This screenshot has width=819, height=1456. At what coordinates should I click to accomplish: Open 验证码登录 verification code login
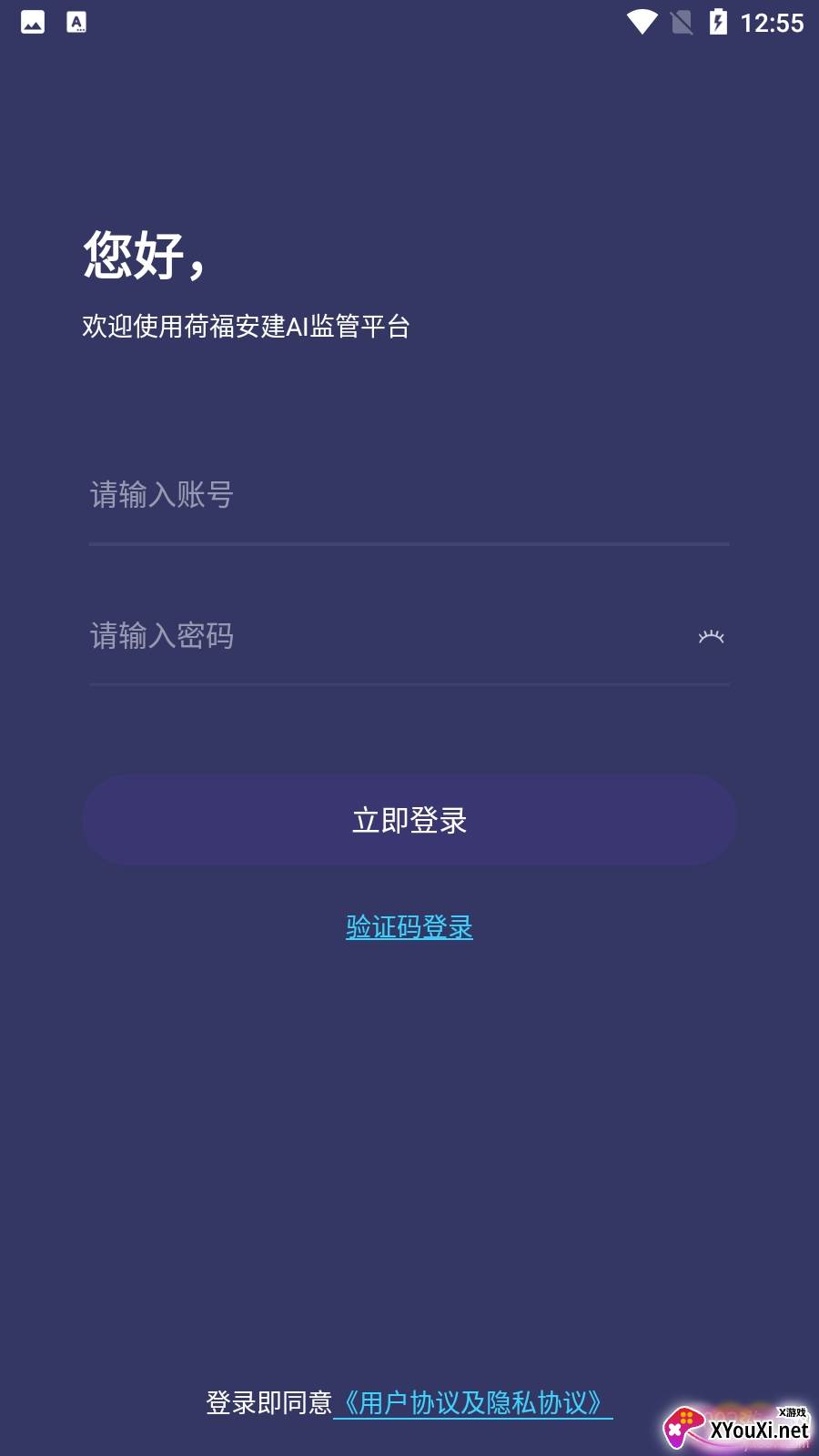click(409, 926)
